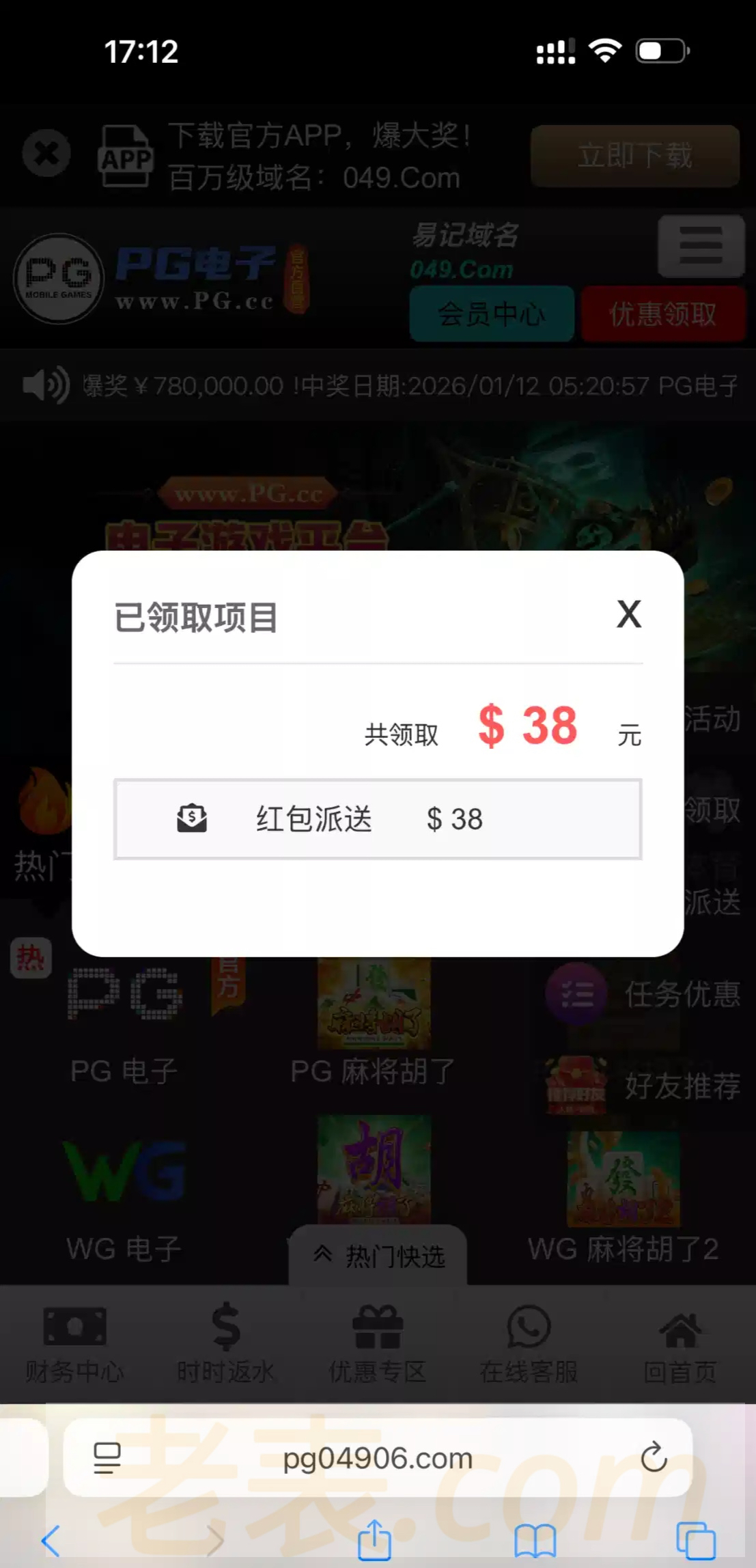The height and width of the screenshot is (1568, 756).
Task: Close the 已领取项目 dialog
Action: 628,614
